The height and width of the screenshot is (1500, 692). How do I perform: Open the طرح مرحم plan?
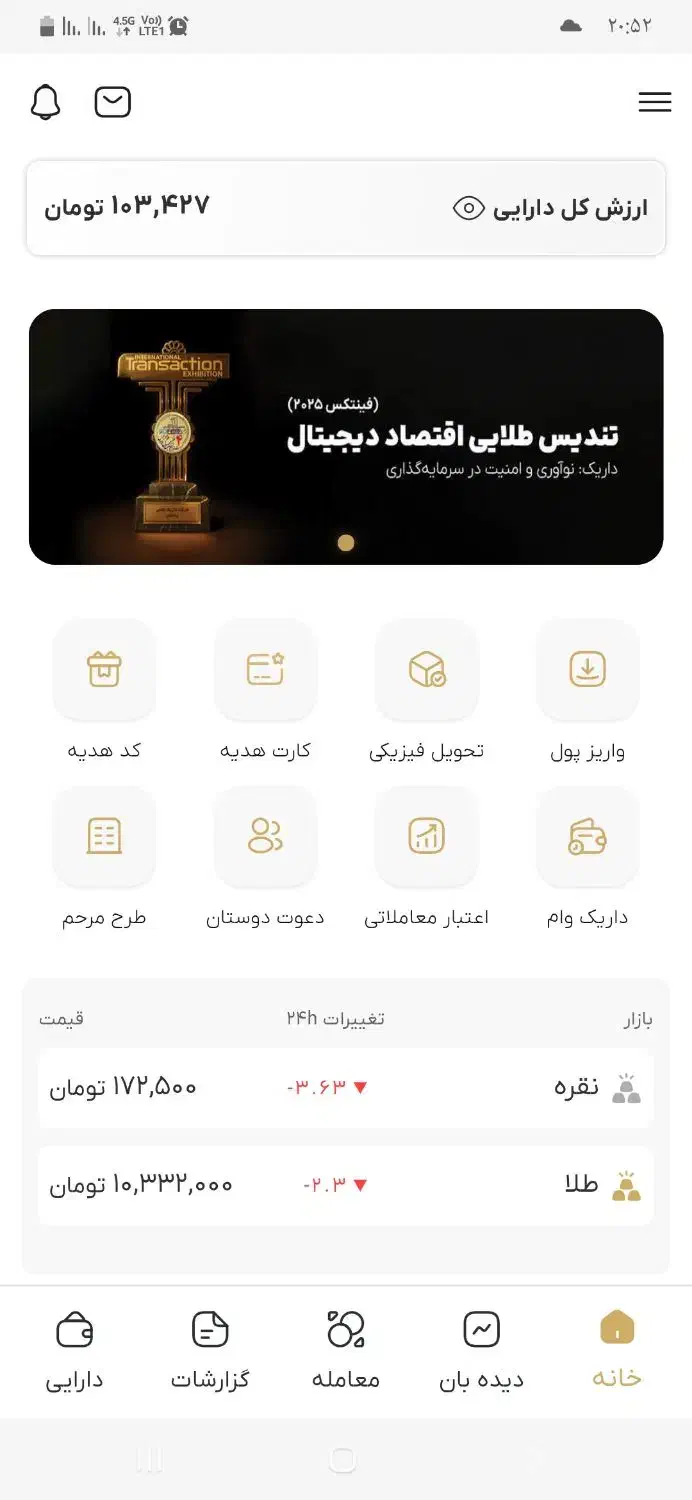(104, 836)
